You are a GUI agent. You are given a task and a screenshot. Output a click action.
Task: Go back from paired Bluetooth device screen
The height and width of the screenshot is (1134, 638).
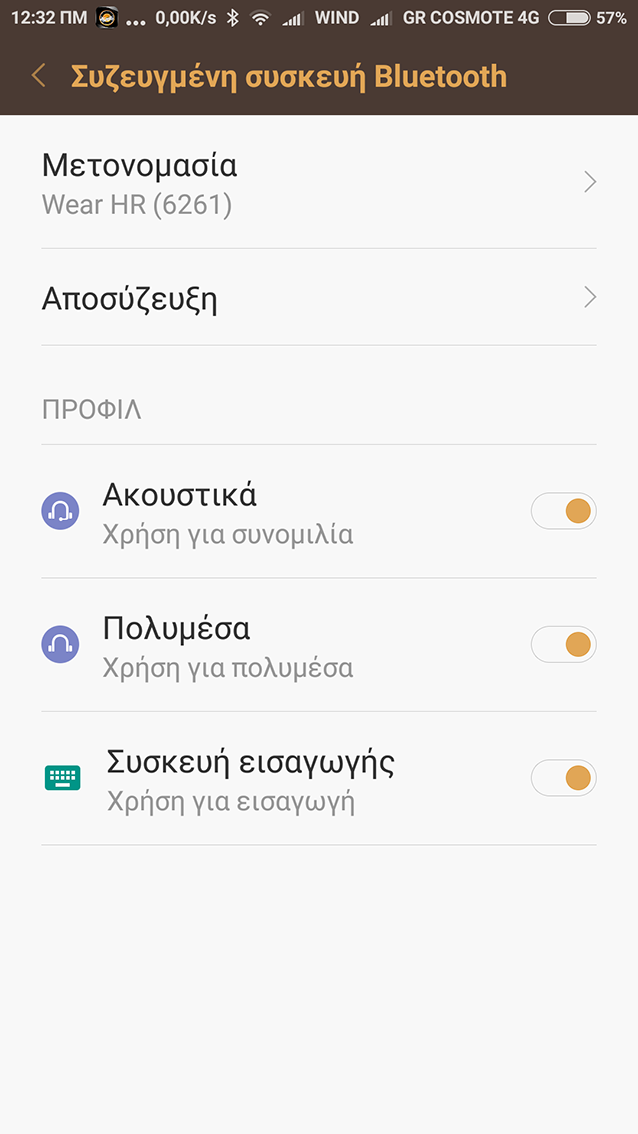pyautogui.click(x=39, y=76)
